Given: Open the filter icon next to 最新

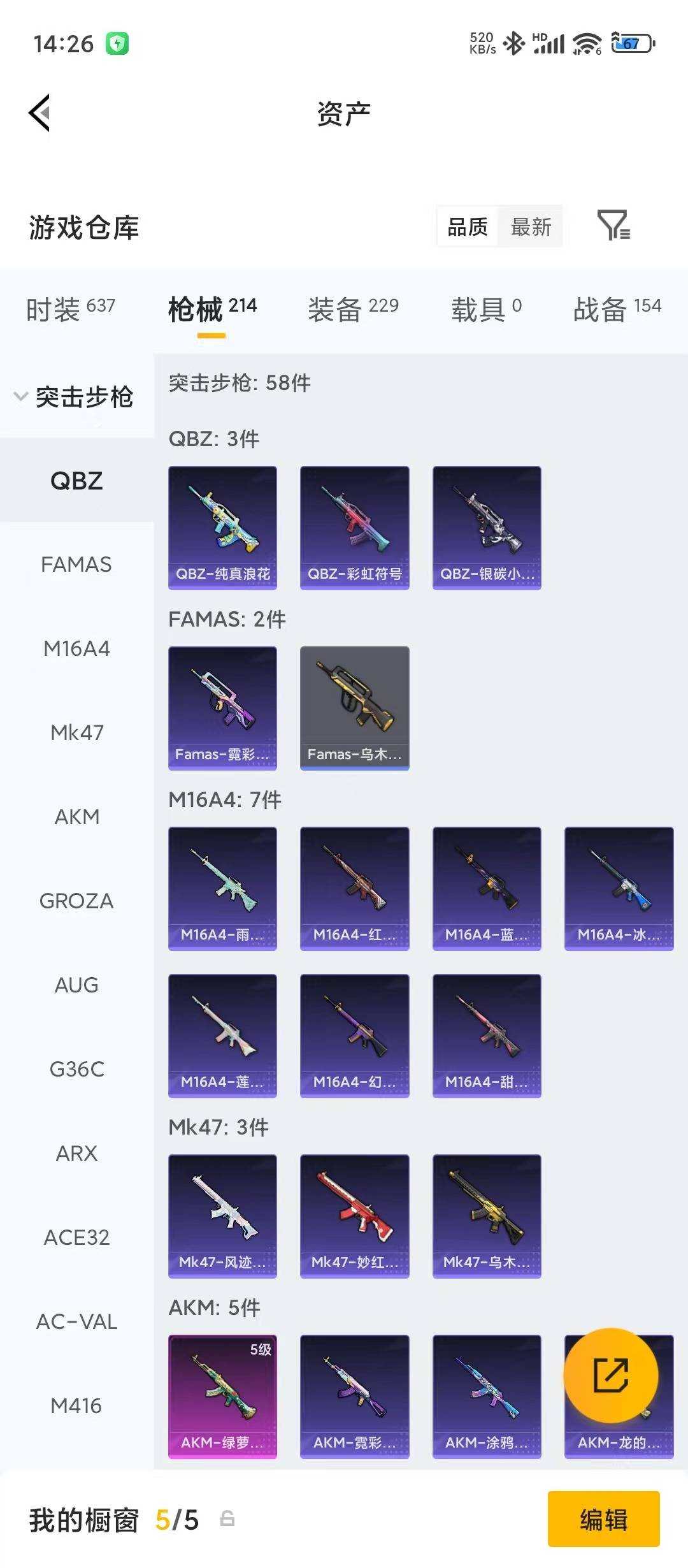Looking at the screenshot, I should 613,226.
